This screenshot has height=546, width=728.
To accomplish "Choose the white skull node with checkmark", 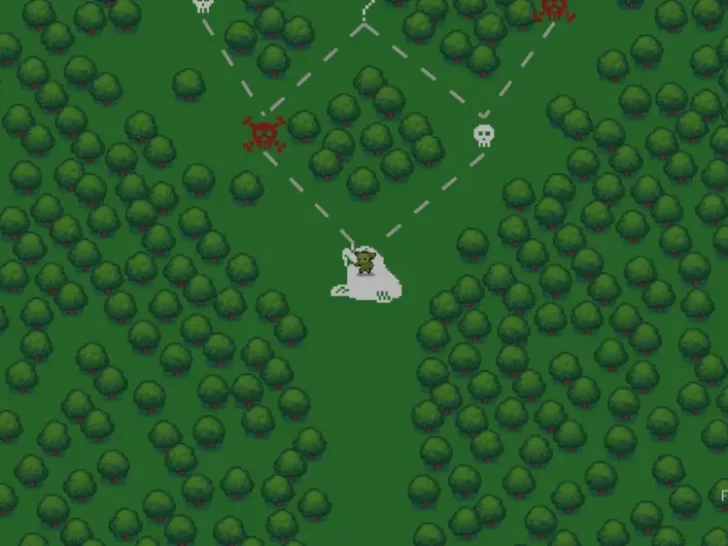I will [483, 135].
